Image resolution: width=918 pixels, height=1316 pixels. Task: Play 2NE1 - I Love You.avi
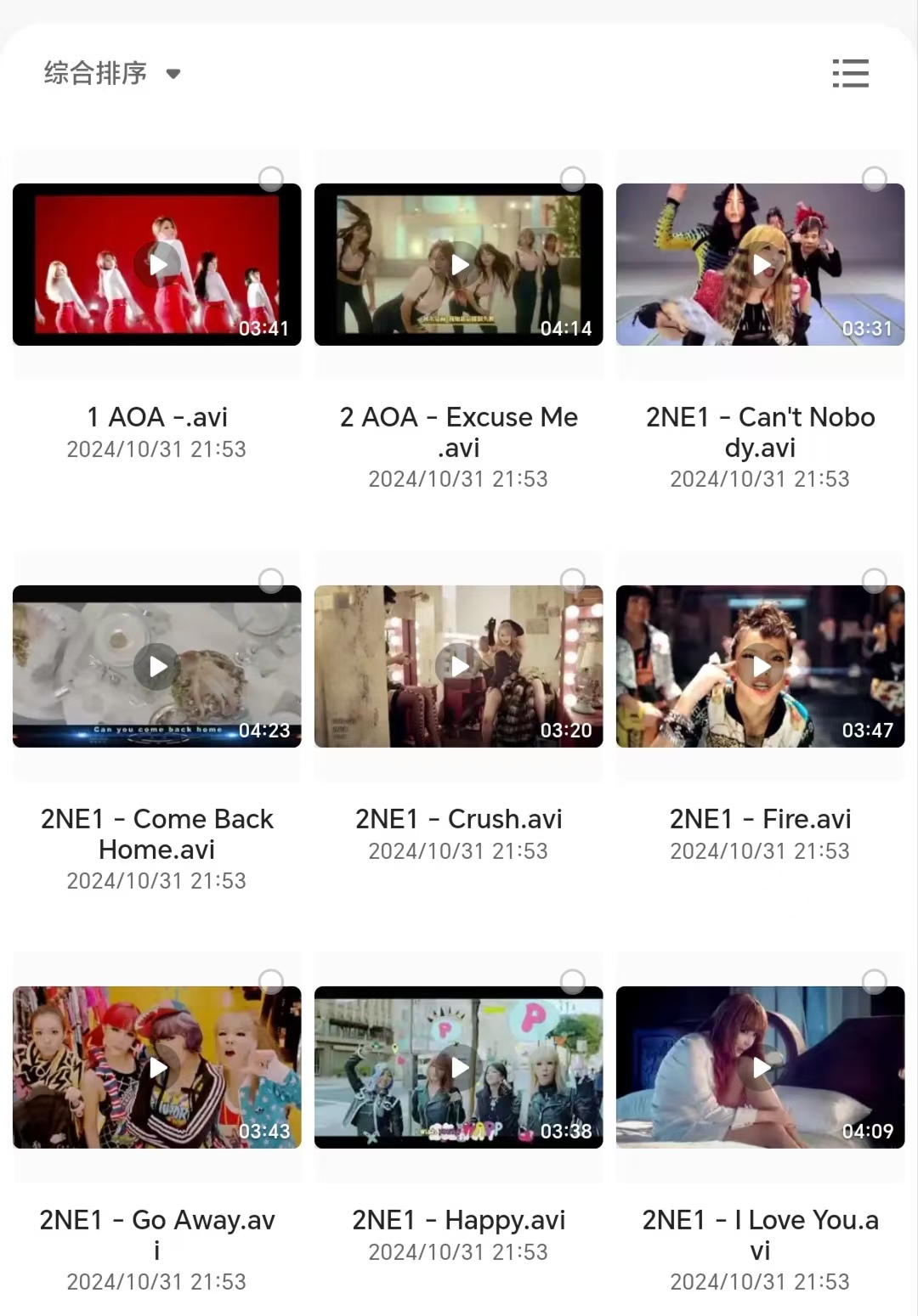pos(761,1067)
